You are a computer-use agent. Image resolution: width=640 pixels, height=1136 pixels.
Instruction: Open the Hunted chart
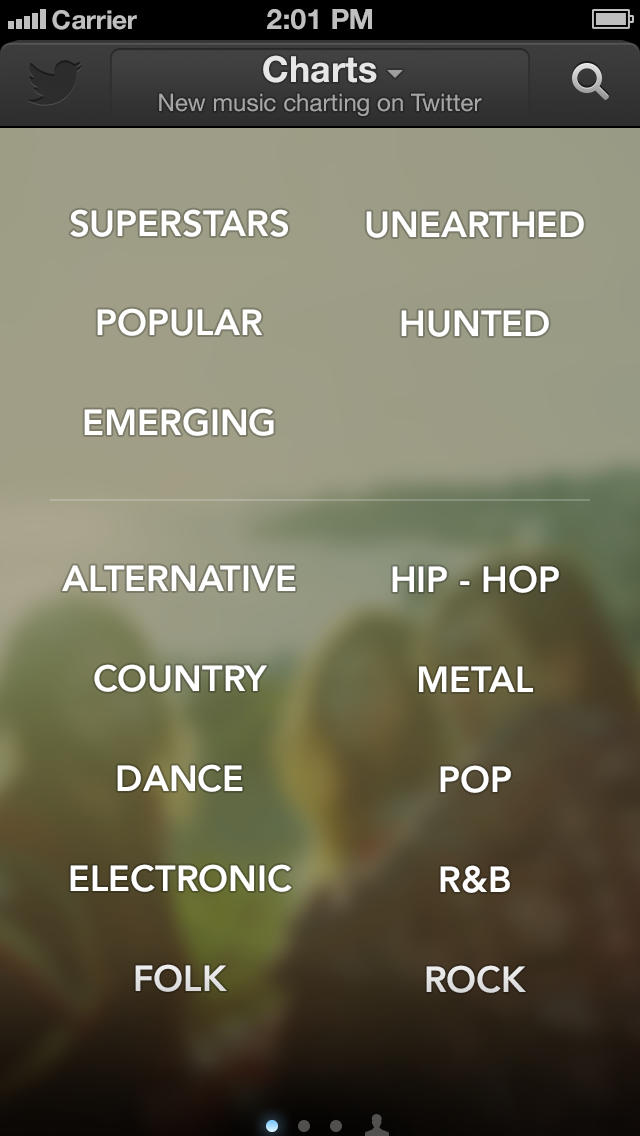coord(475,324)
